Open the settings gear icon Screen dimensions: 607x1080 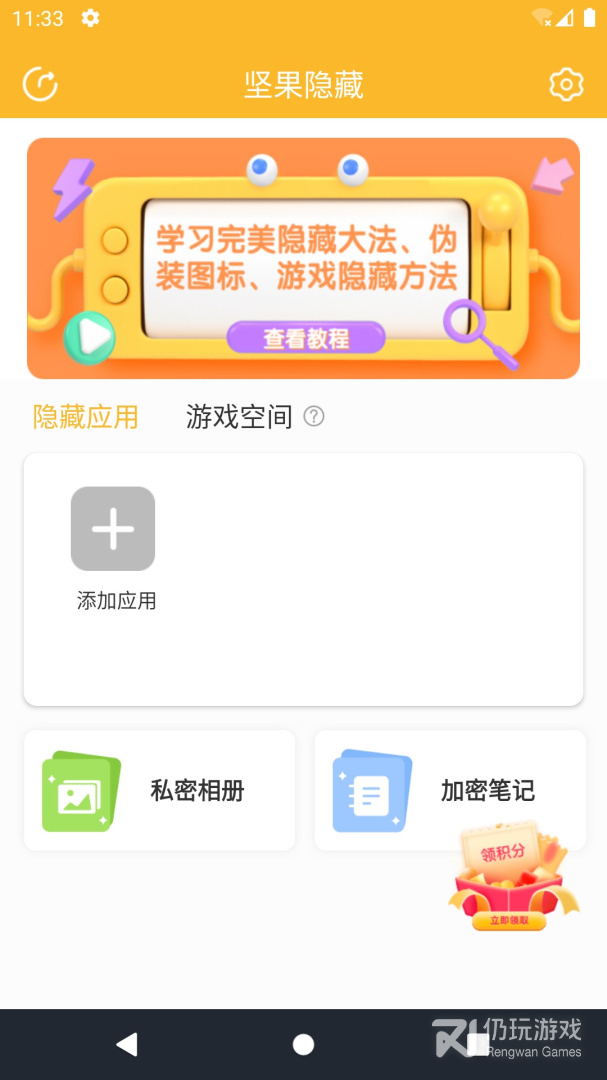[566, 85]
